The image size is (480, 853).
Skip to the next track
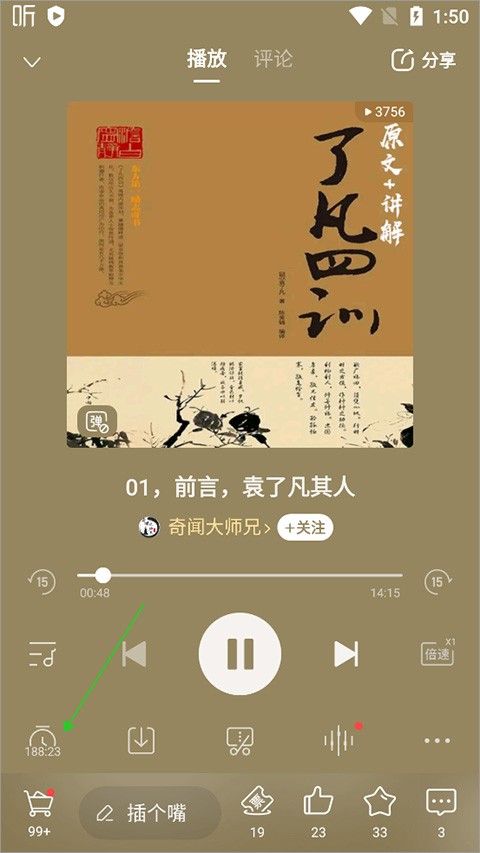click(x=346, y=654)
